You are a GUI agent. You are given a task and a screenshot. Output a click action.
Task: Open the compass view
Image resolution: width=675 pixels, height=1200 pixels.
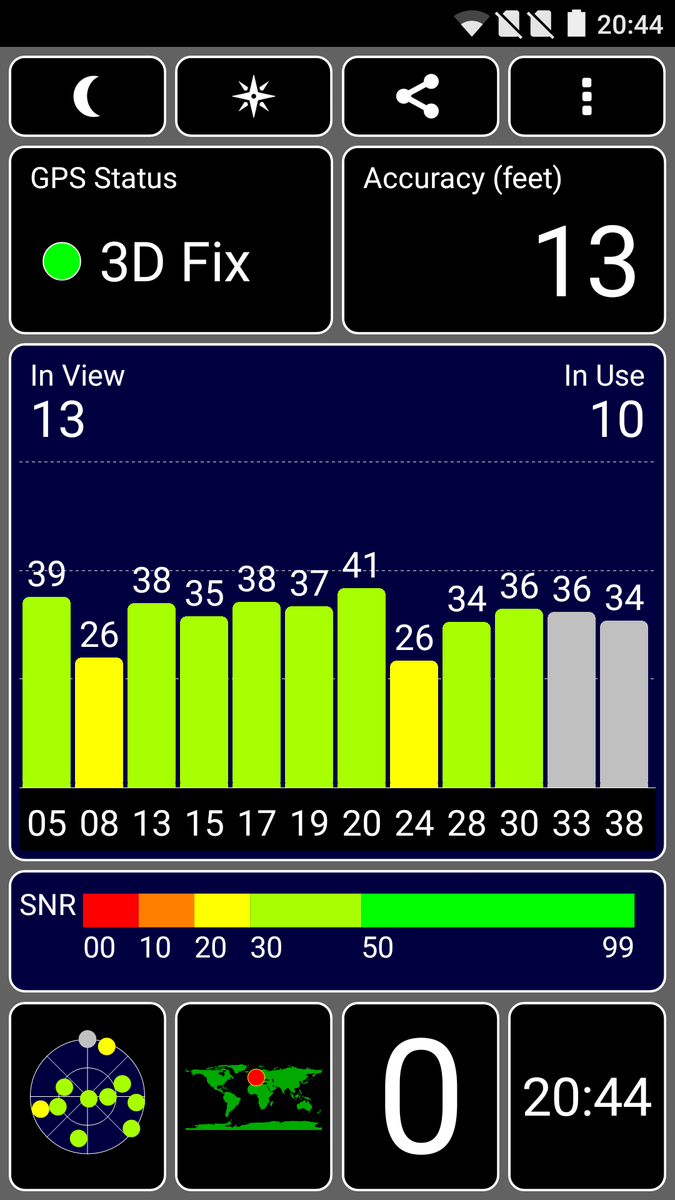(x=254, y=97)
